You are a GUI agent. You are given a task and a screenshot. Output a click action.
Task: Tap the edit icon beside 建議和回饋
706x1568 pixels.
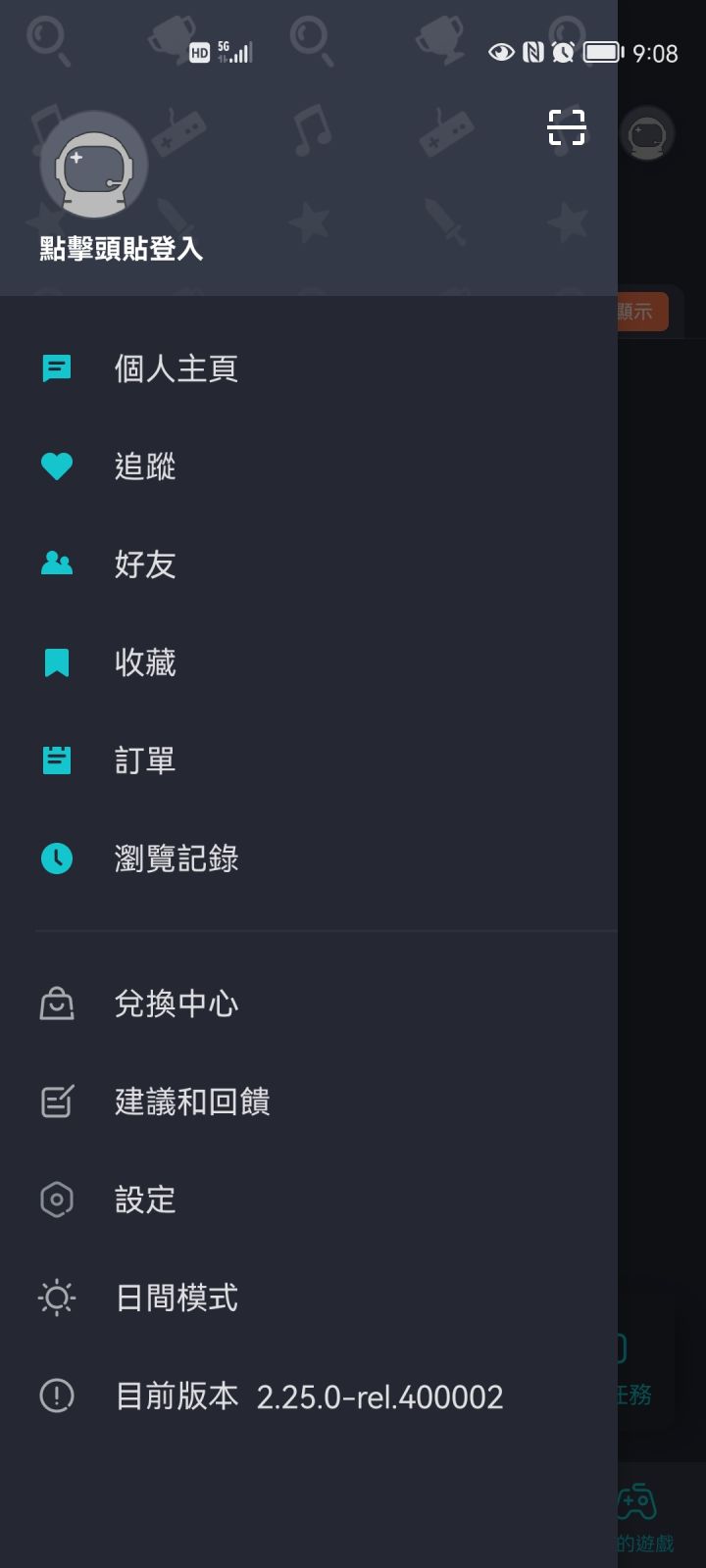tap(57, 1101)
